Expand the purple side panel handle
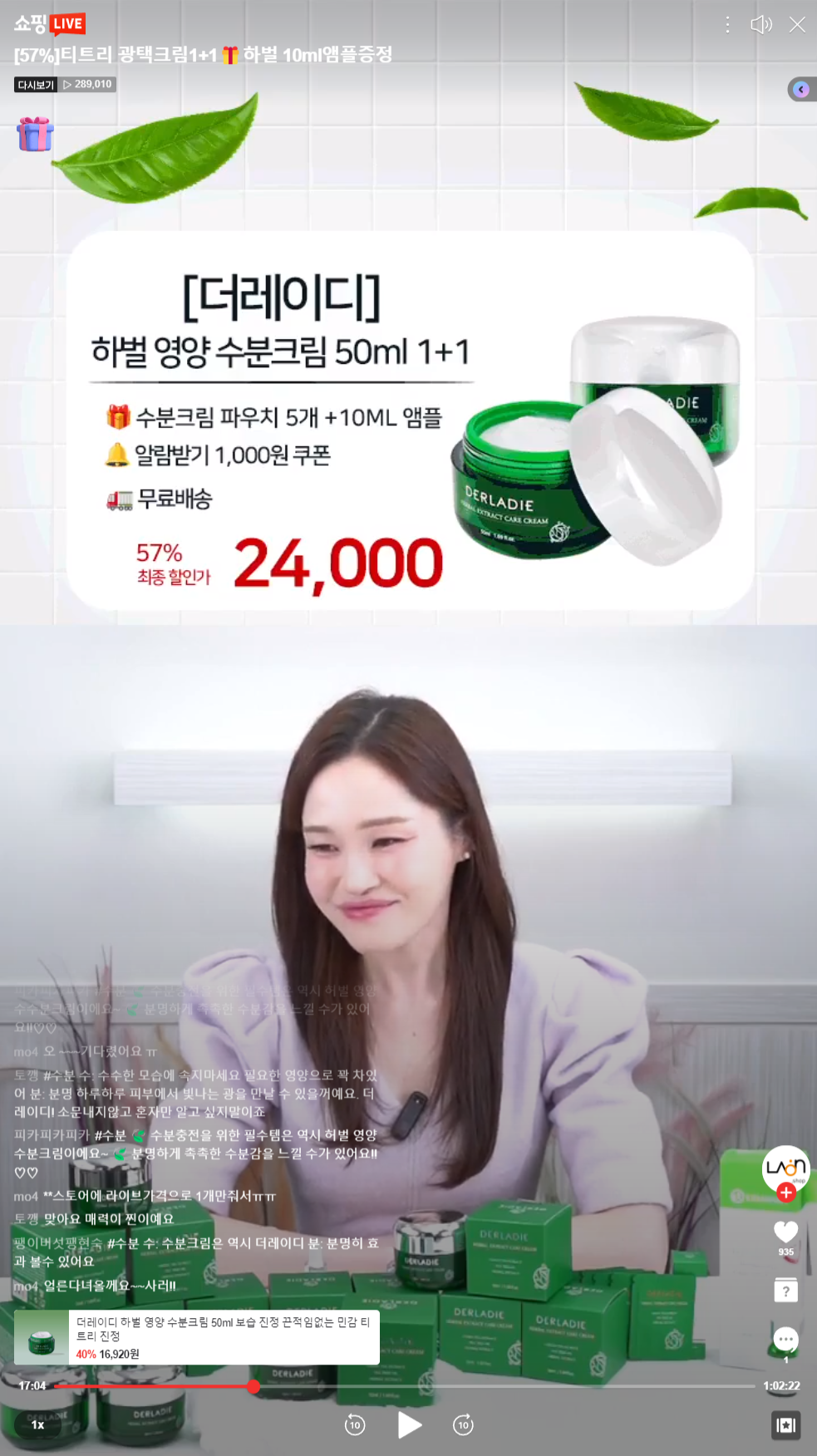817x1456 pixels. pyautogui.click(x=801, y=90)
